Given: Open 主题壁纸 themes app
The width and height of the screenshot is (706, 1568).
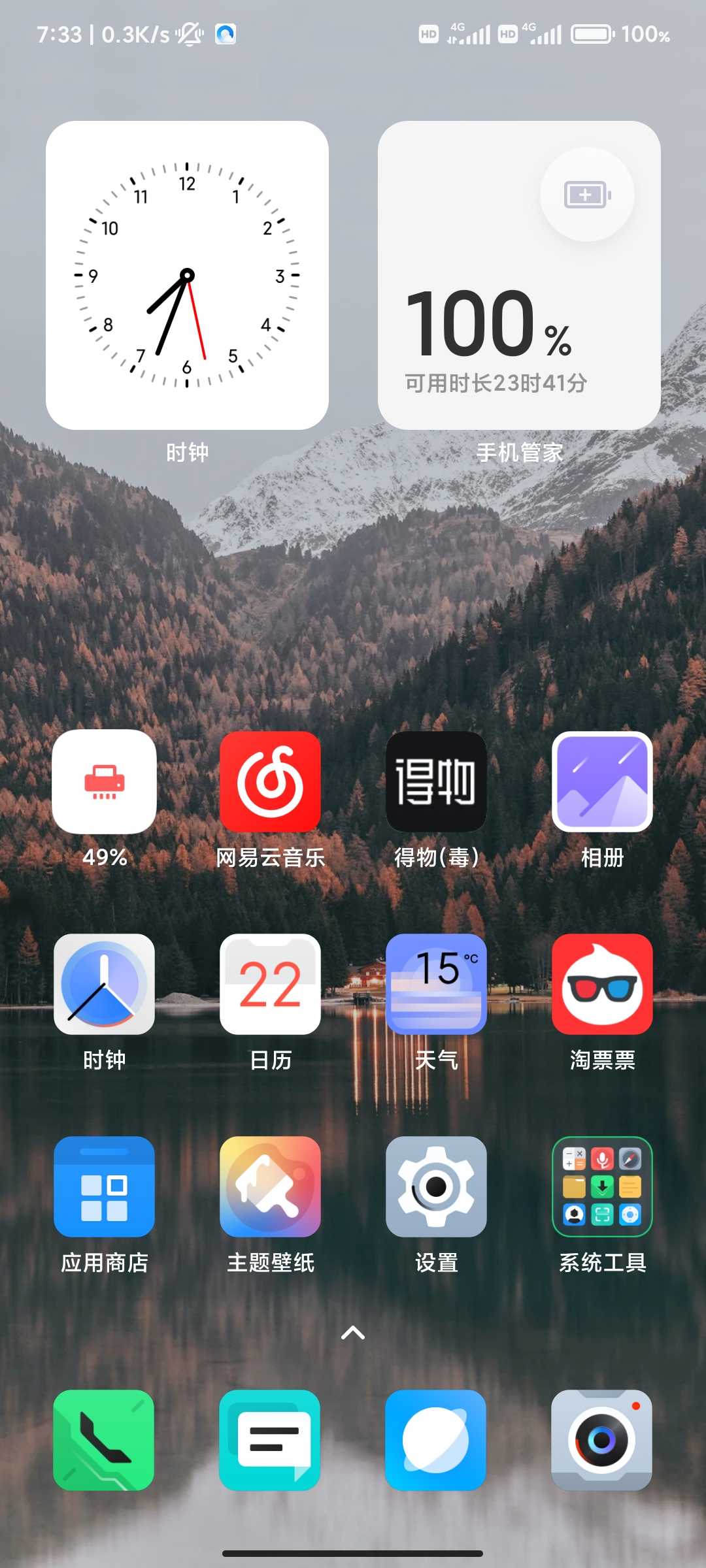Looking at the screenshot, I should [x=270, y=1186].
